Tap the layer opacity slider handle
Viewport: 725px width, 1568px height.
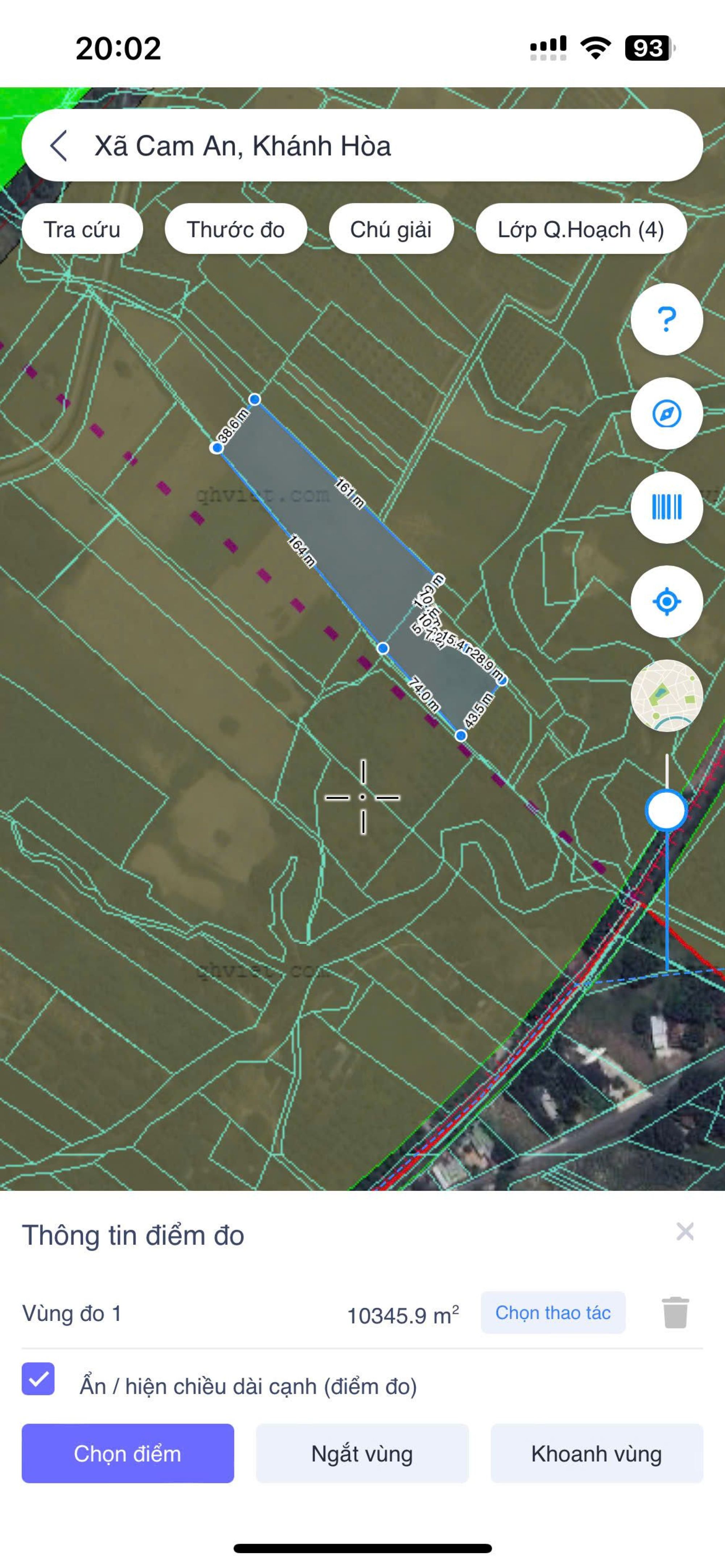coord(667,810)
